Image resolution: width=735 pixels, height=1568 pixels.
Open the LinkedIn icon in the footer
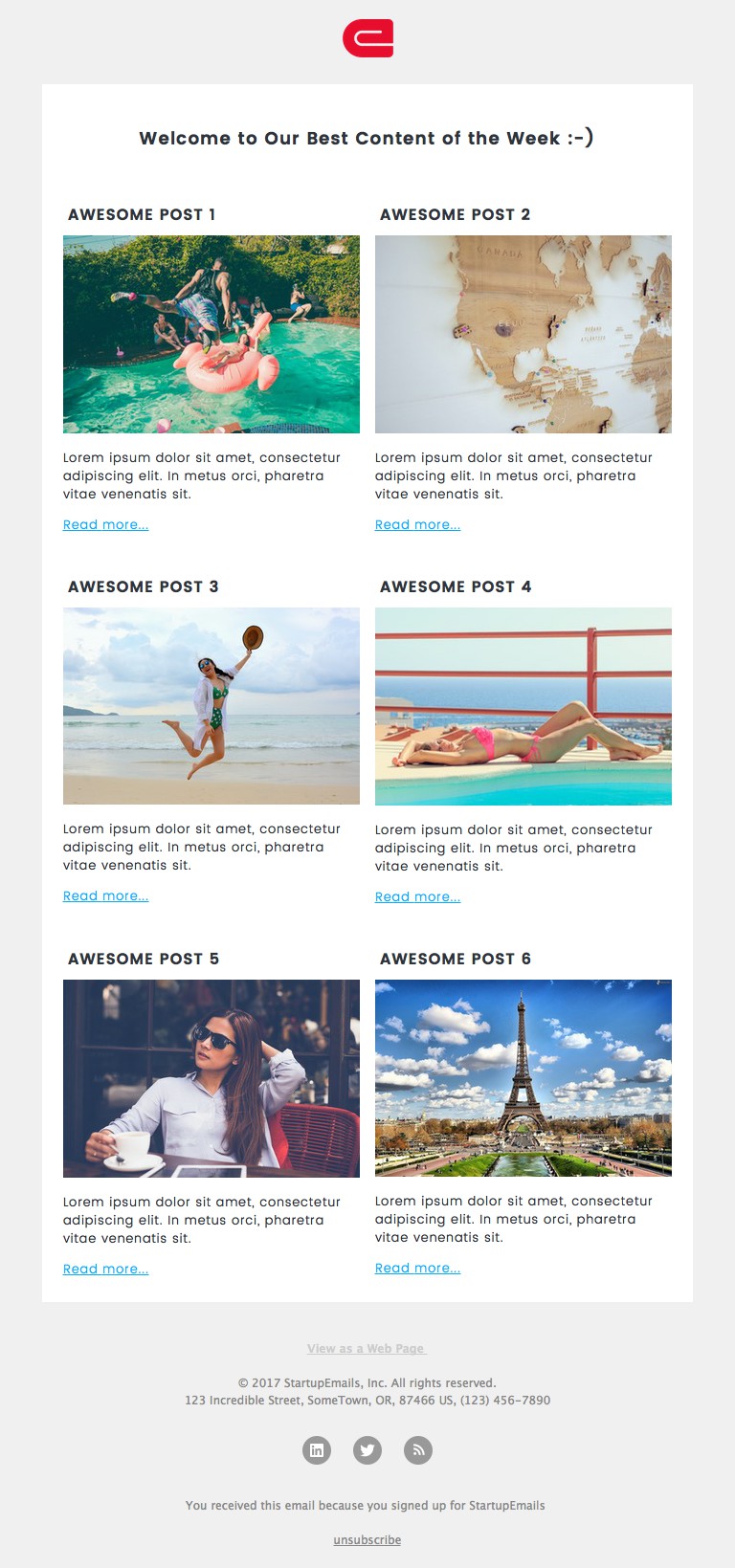[x=317, y=1450]
